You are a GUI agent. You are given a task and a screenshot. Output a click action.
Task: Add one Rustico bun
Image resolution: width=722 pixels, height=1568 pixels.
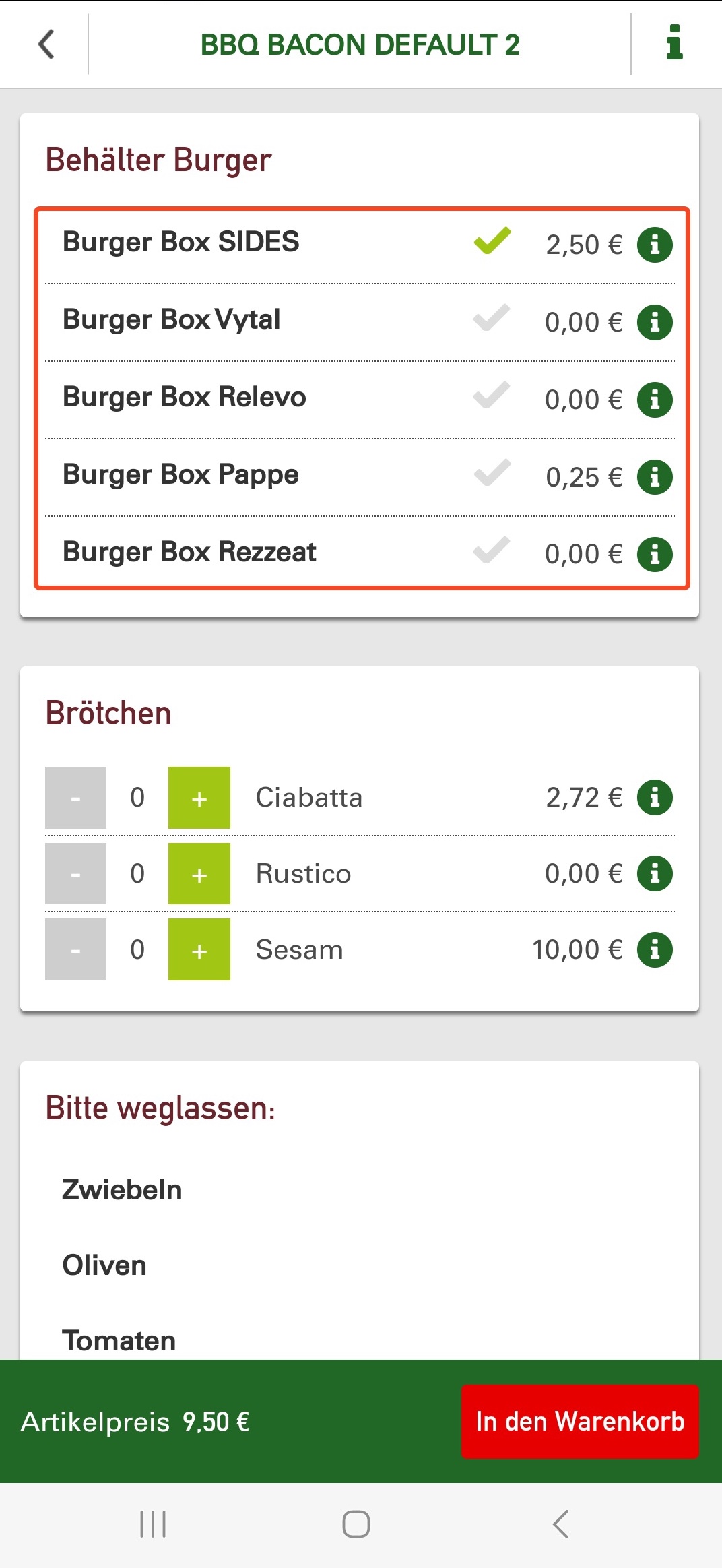tap(199, 874)
